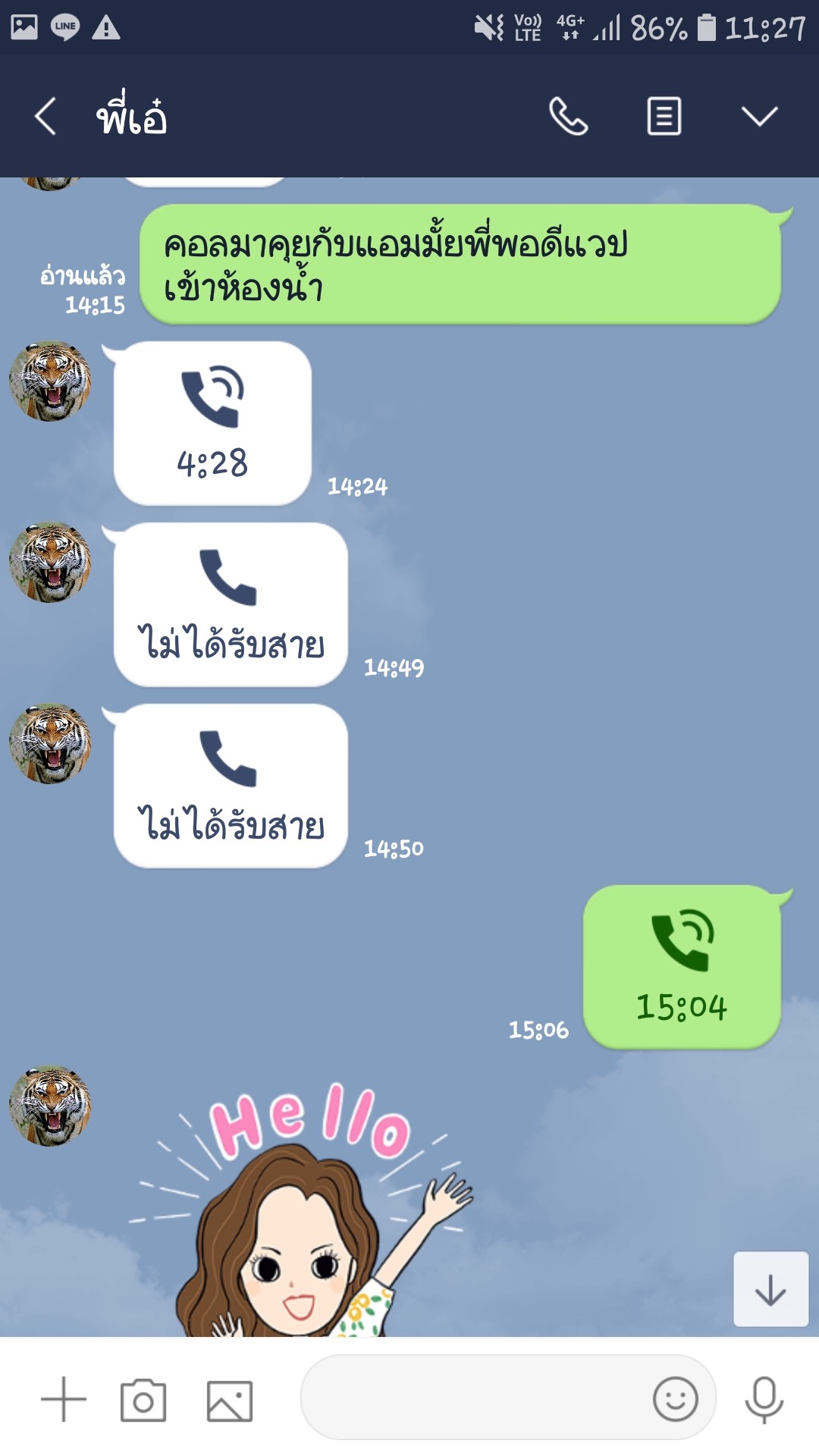
Task: Focus the message text field
Action: 474,1398
